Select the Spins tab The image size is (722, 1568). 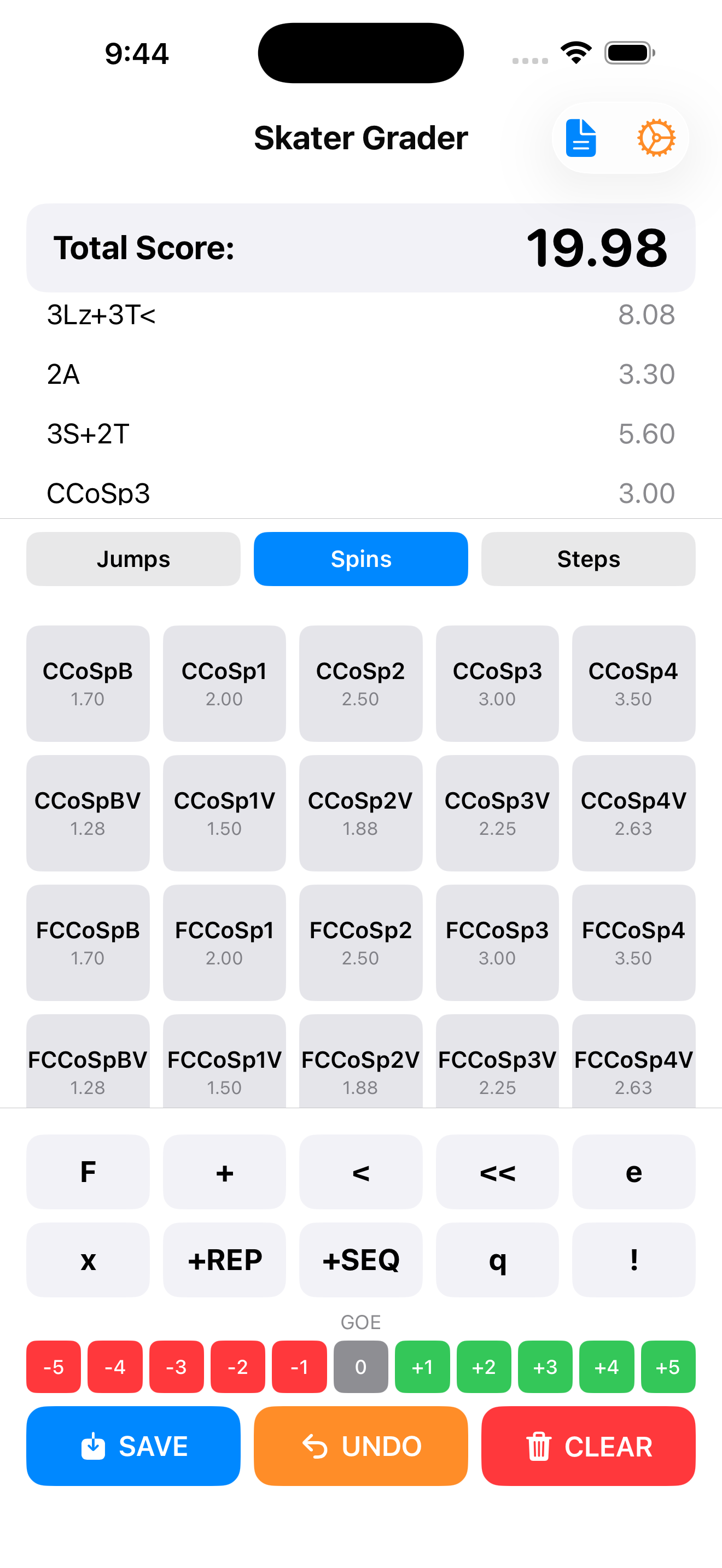360,558
